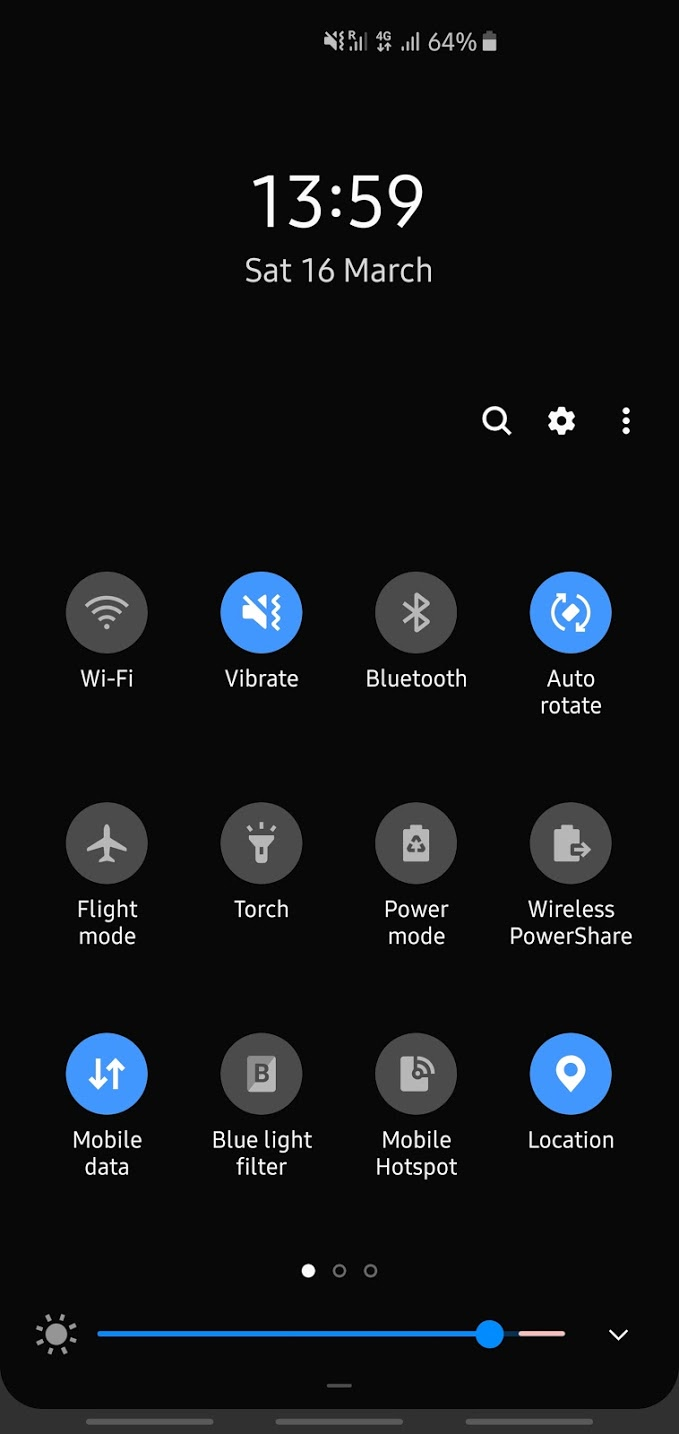Disable Auto rotate

pyautogui.click(x=570, y=613)
